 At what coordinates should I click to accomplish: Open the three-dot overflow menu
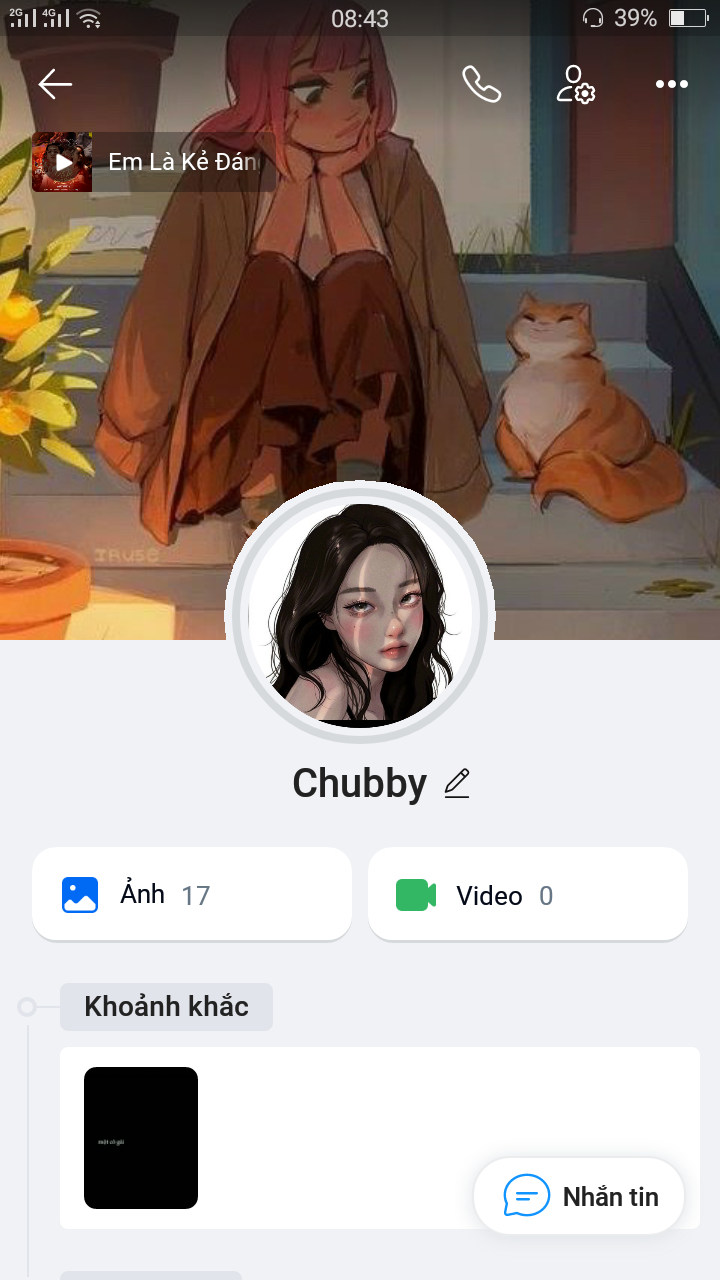(x=671, y=85)
